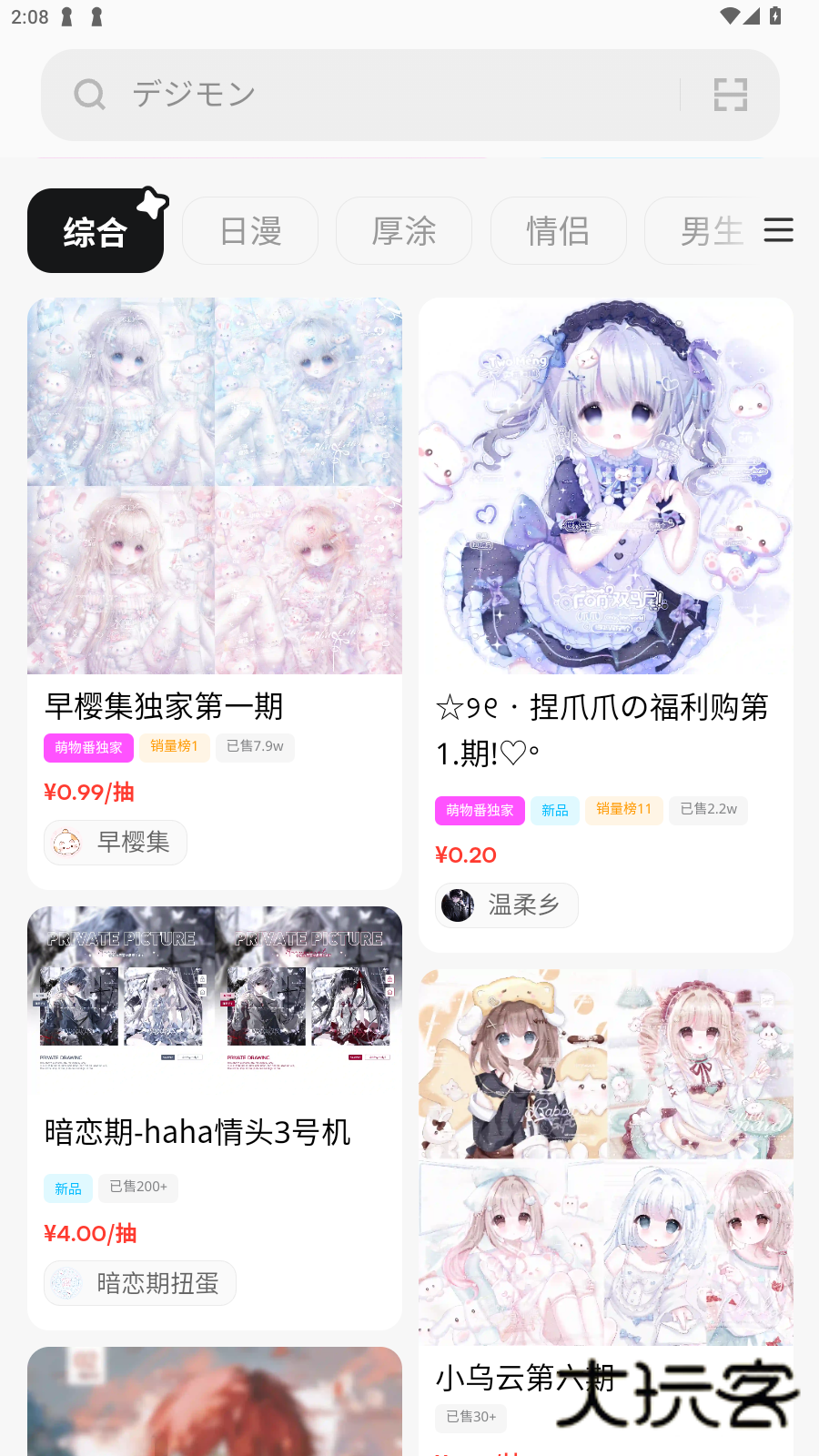The height and width of the screenshot is (1456, 819).
Task: Select the 综合 category tab
Action: pos(96,231)
